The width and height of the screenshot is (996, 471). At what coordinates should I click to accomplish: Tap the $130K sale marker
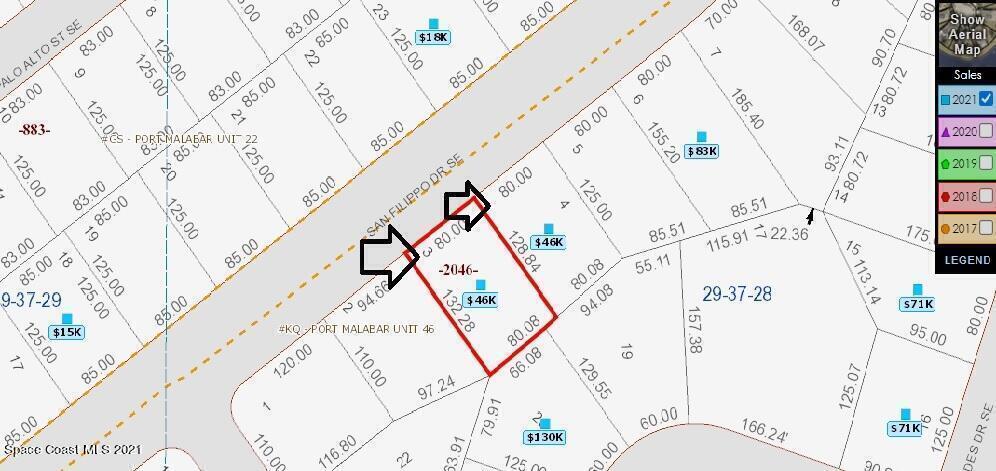(545, 436)
